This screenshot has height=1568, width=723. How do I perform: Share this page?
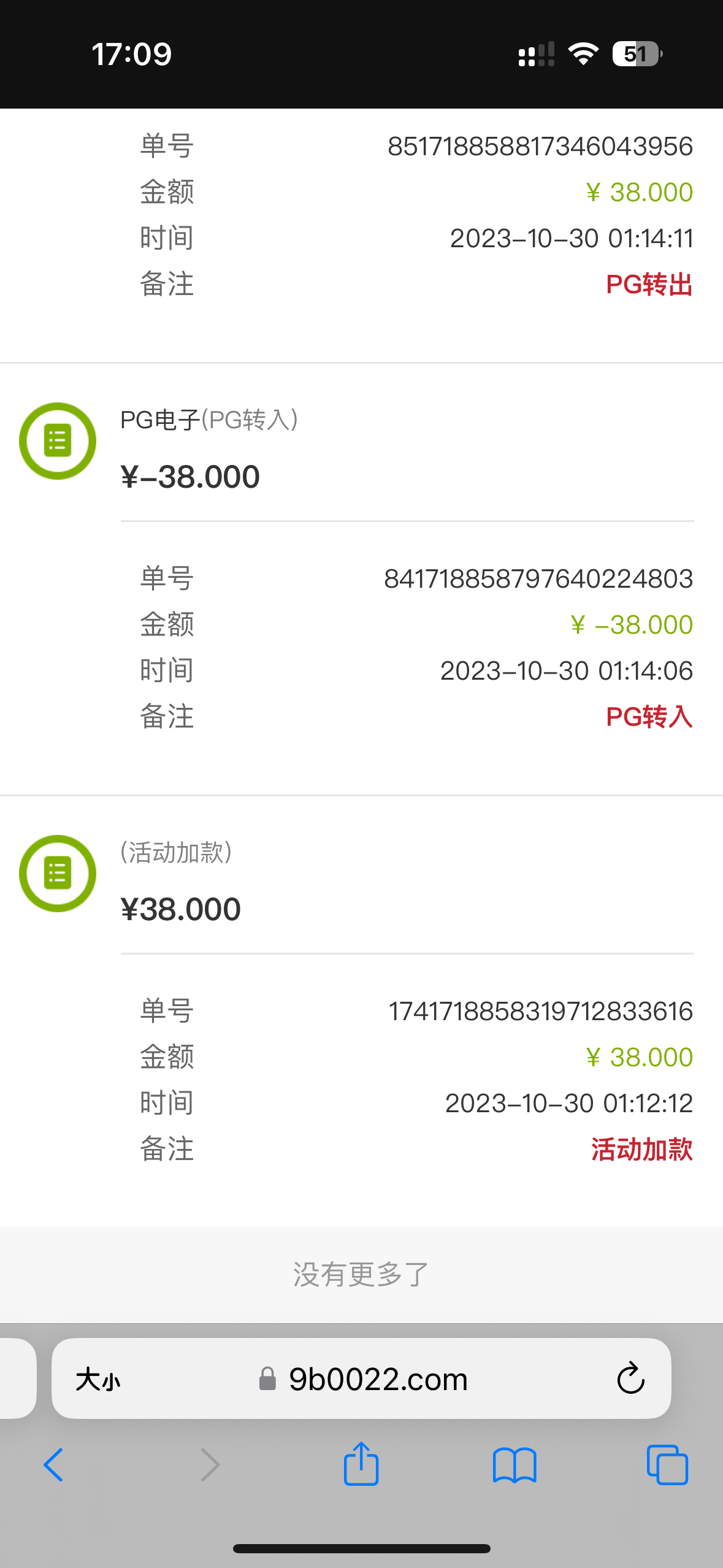361,1464
